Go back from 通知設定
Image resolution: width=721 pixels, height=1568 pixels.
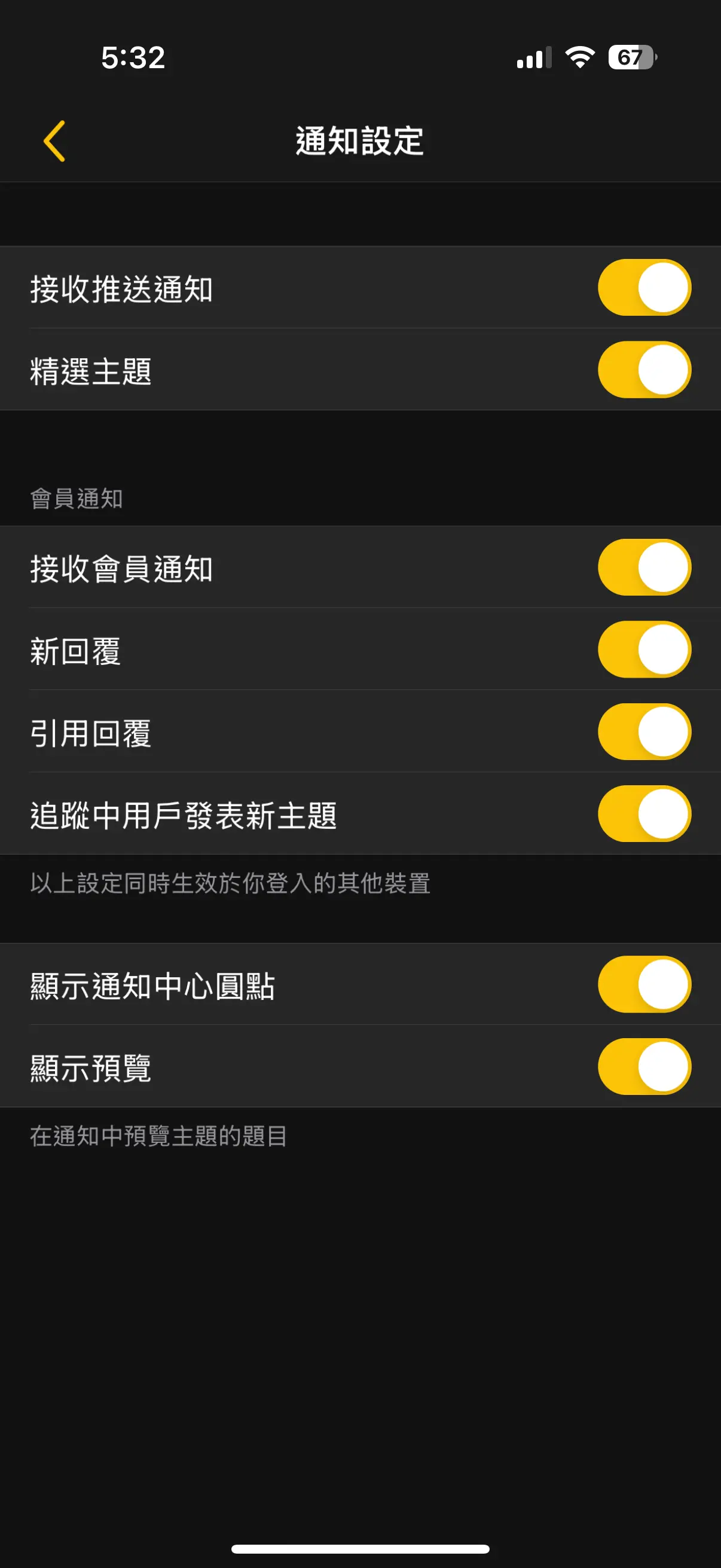pyautogui.click(x=54, y=141)
